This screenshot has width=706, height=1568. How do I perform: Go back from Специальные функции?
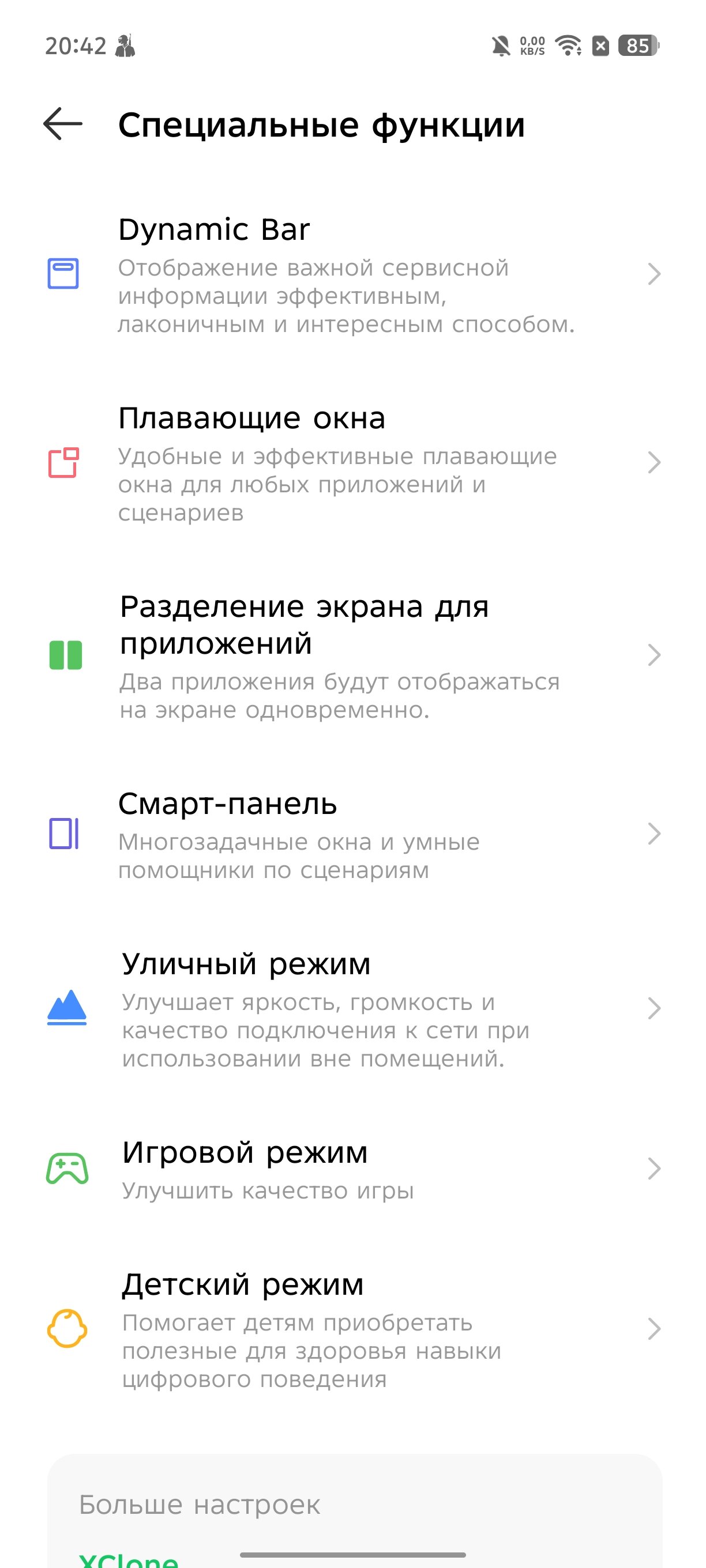click(x=63, y=124)
